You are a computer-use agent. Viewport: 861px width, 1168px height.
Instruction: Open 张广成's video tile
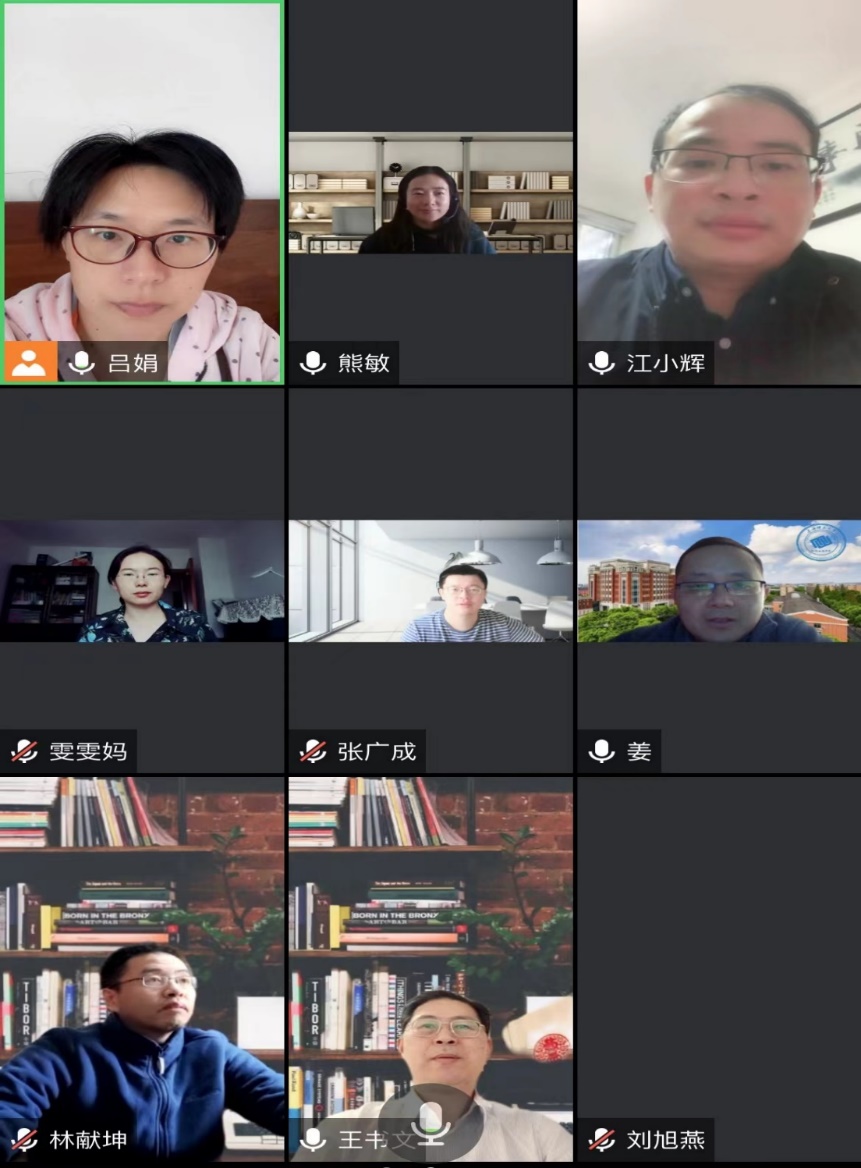coord(430,580)
